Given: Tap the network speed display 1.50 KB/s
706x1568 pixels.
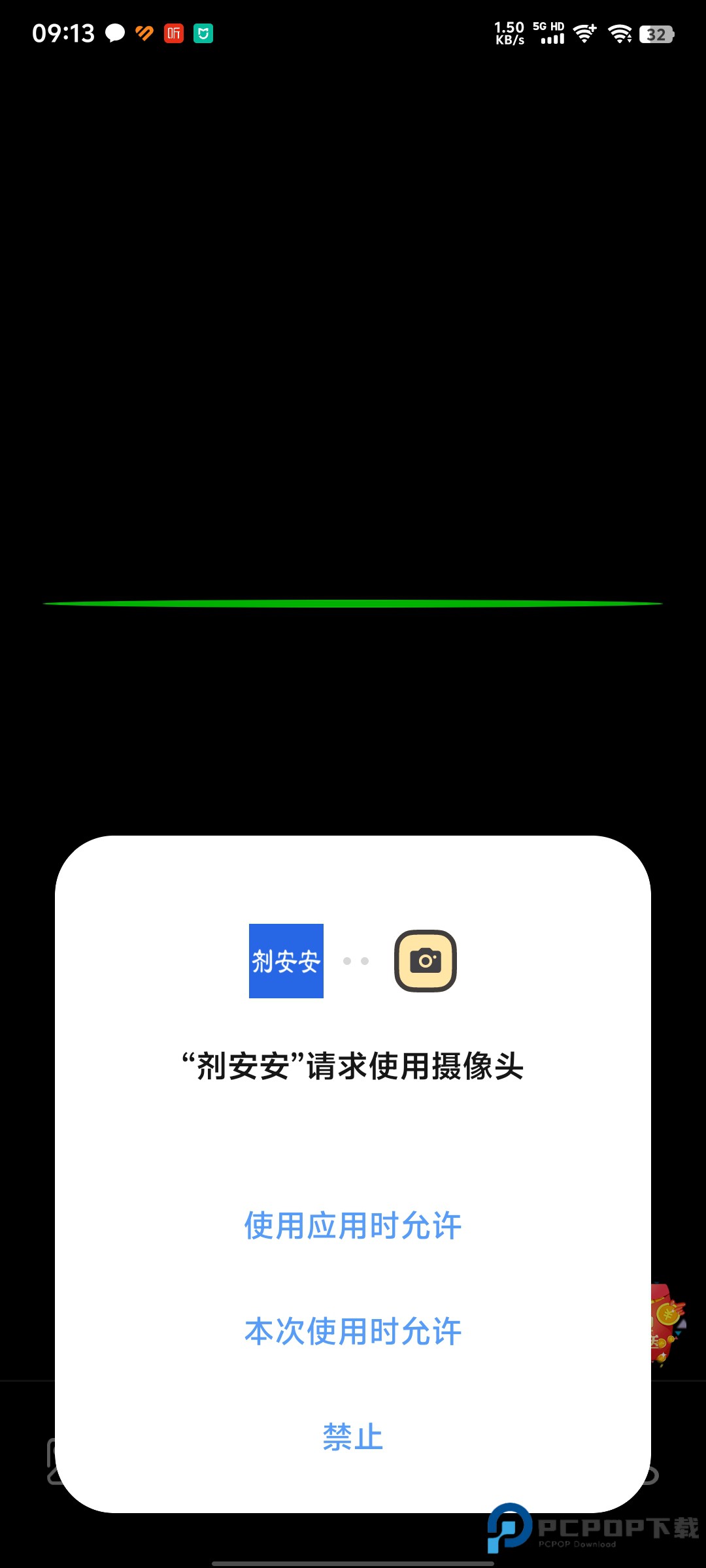Looking at the screenshot, I should [509, 33].
